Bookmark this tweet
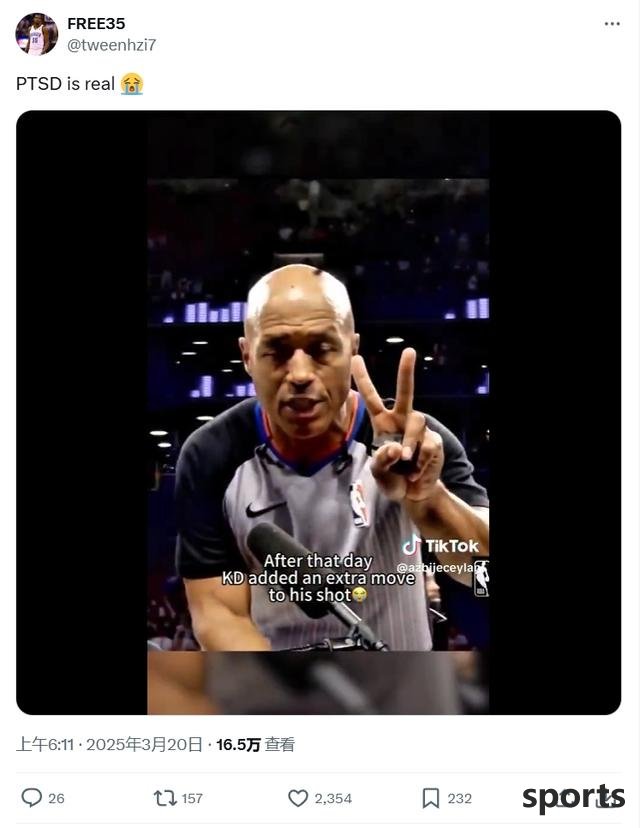Viewport: 640px width, 828px height. 431,797
